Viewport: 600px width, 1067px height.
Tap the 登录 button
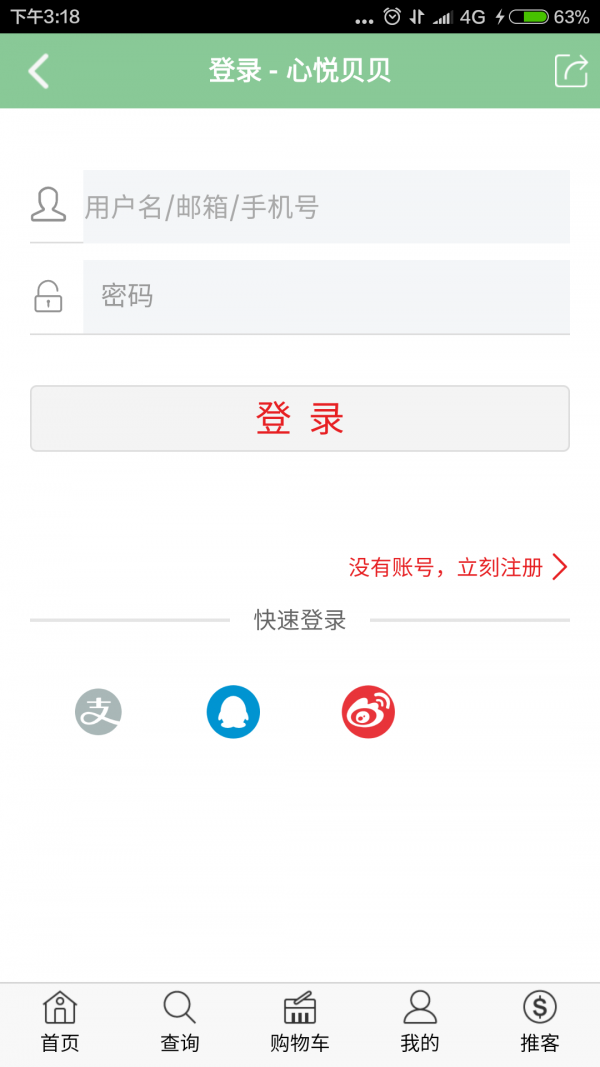(300, 419)
